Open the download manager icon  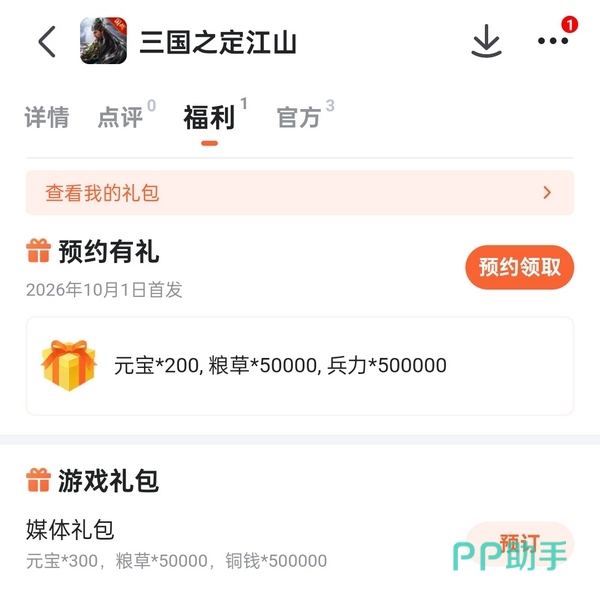tap(486, 41)
